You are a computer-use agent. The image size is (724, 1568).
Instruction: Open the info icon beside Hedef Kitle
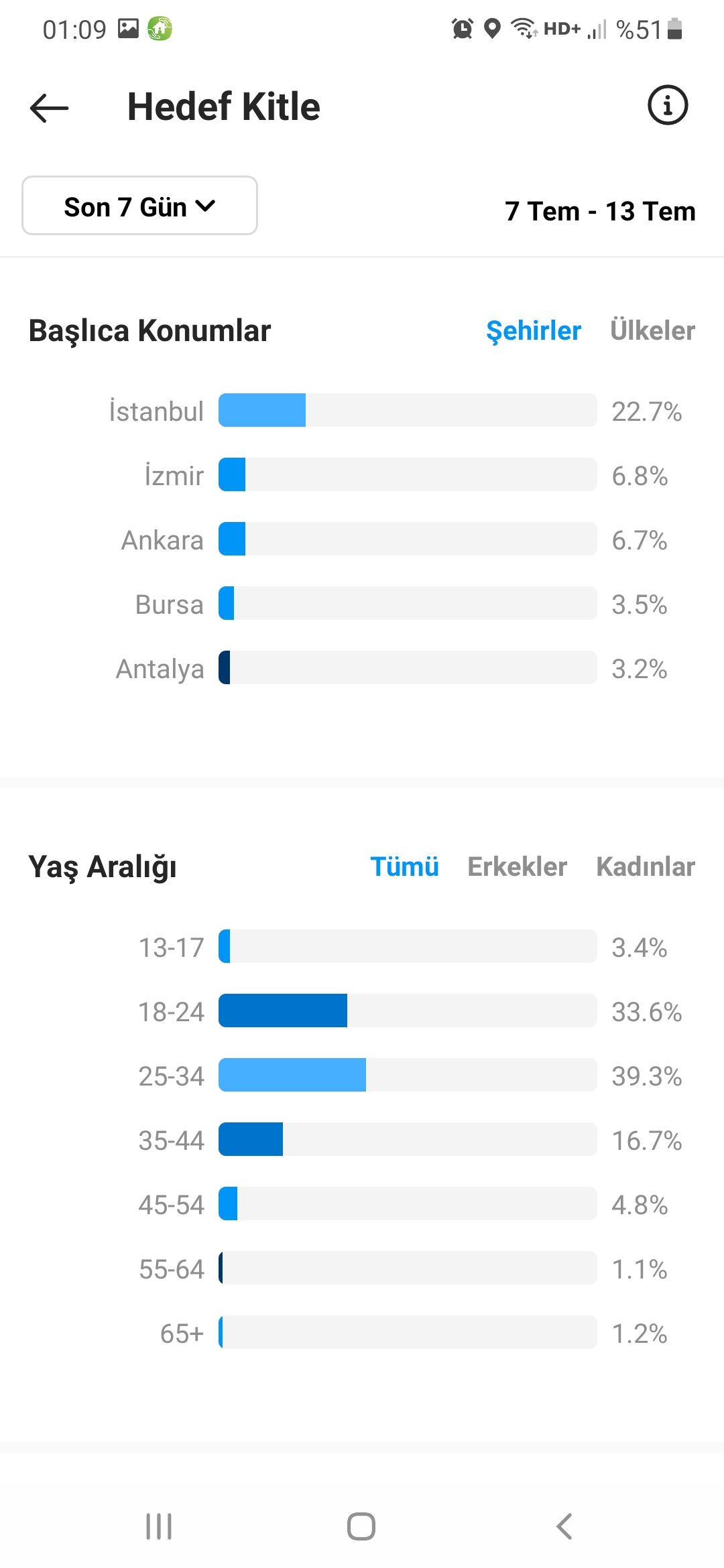coord(668,105)
